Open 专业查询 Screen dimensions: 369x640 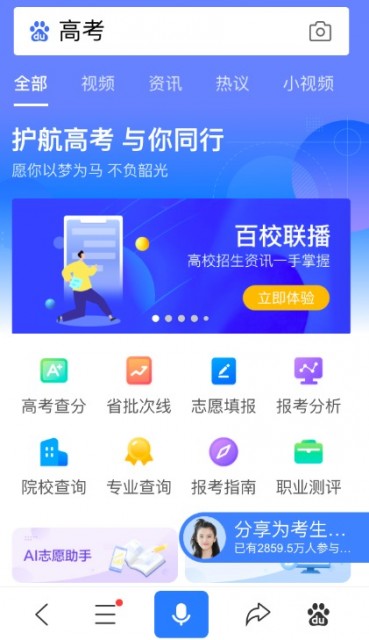coord(138,467)
